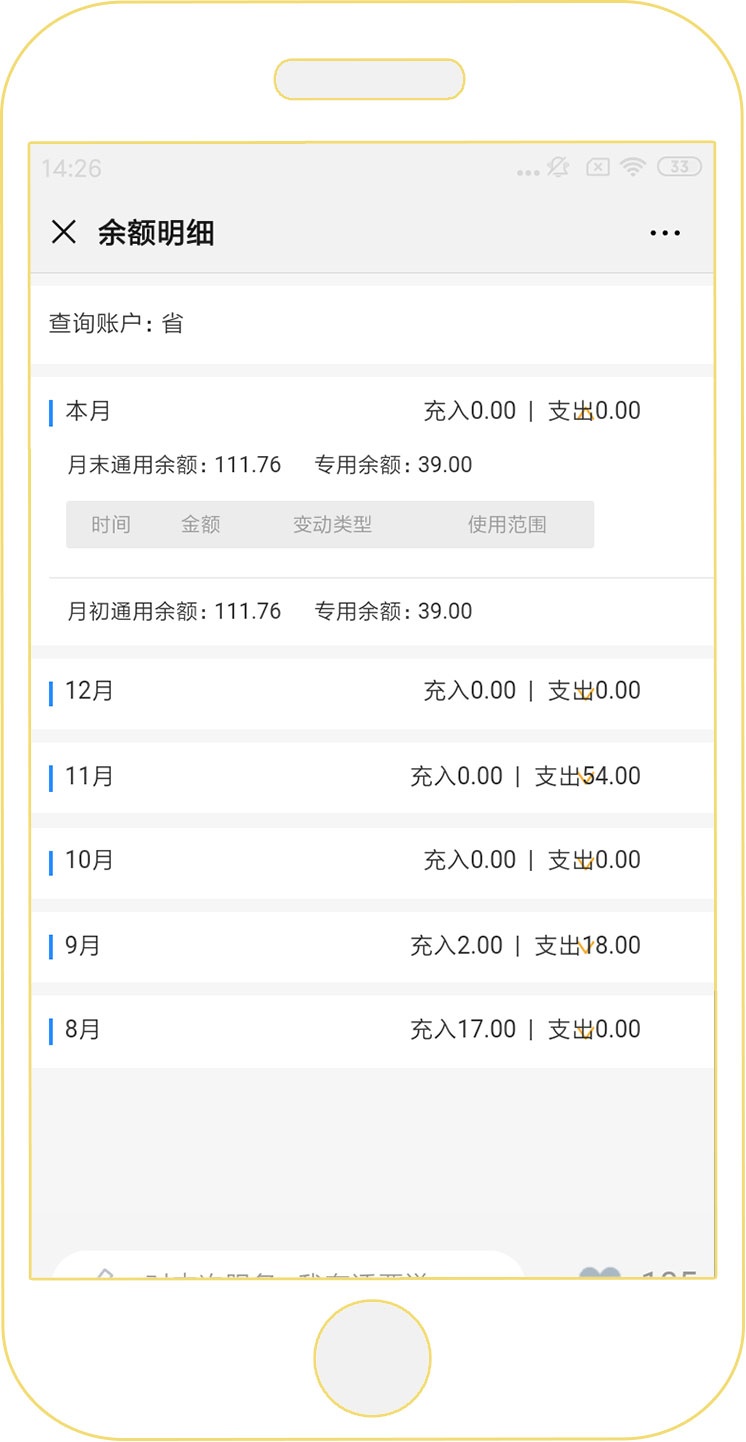Viewport: 746px width, 1442px height.
Task: Select the 时间 column header
Action: [110, 524]
